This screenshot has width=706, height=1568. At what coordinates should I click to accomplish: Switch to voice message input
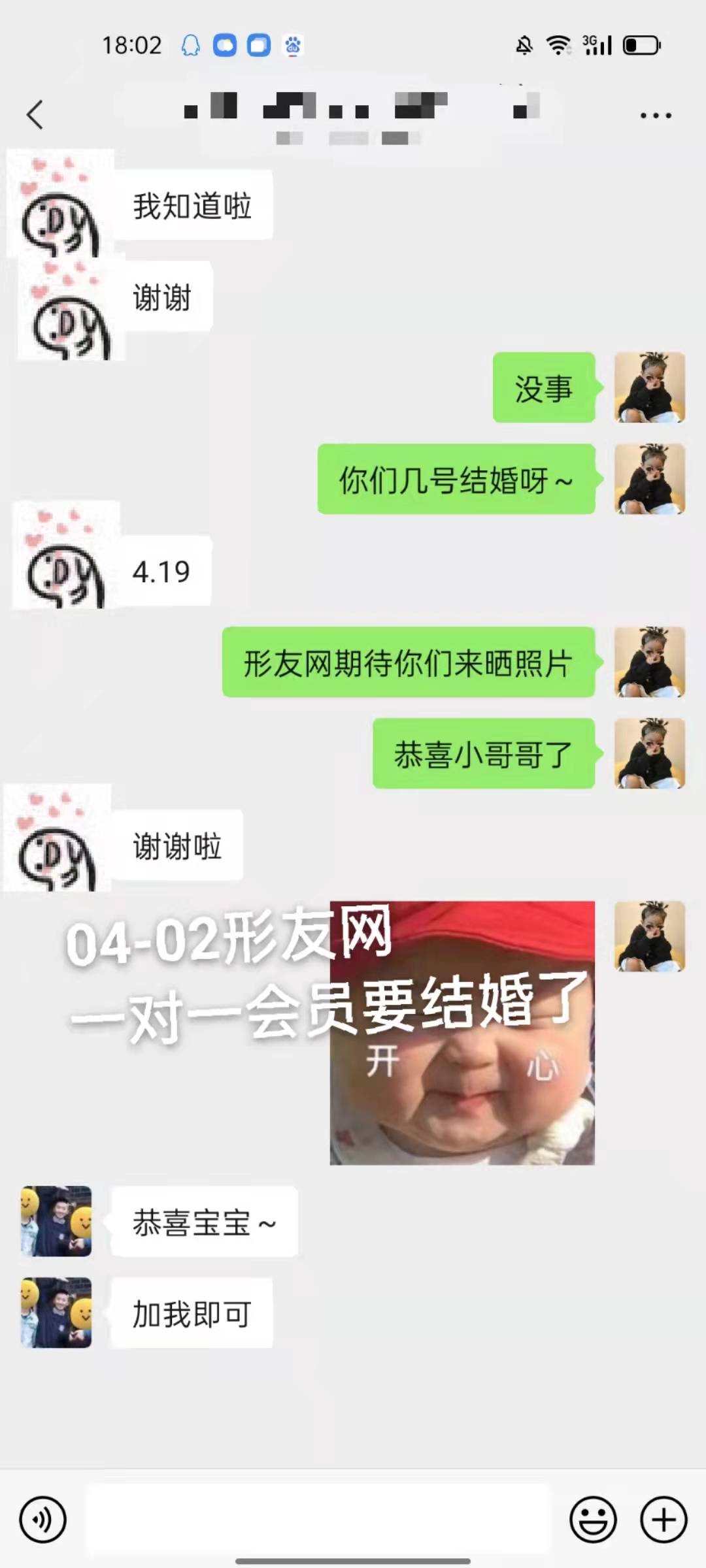coord(43,1520)
